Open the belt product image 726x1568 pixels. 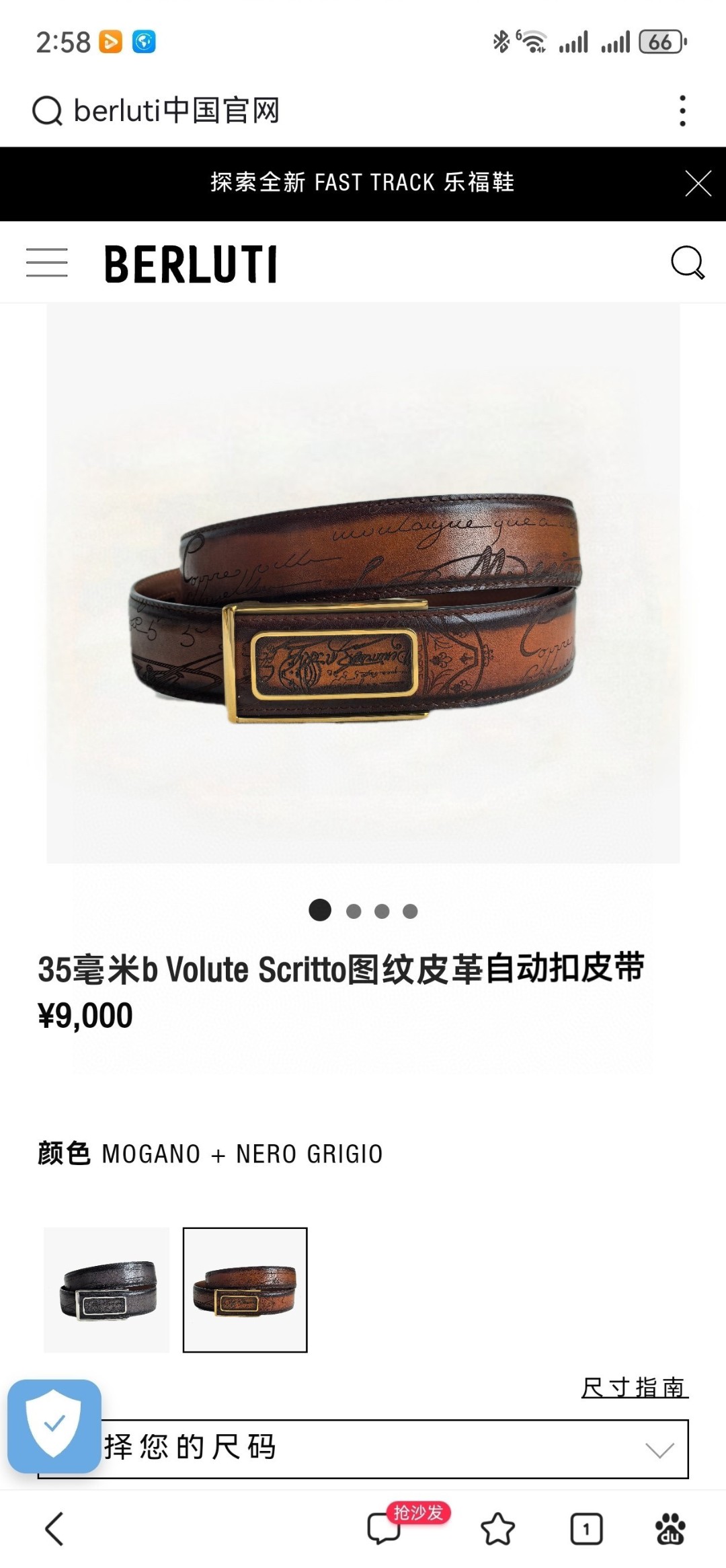point(363,583)
